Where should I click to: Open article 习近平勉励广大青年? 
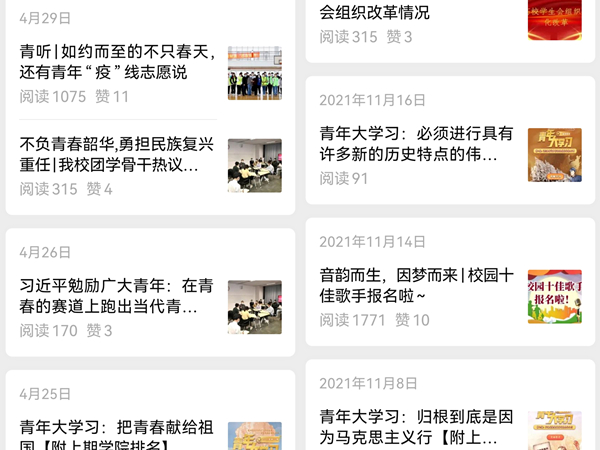point(118,296)
